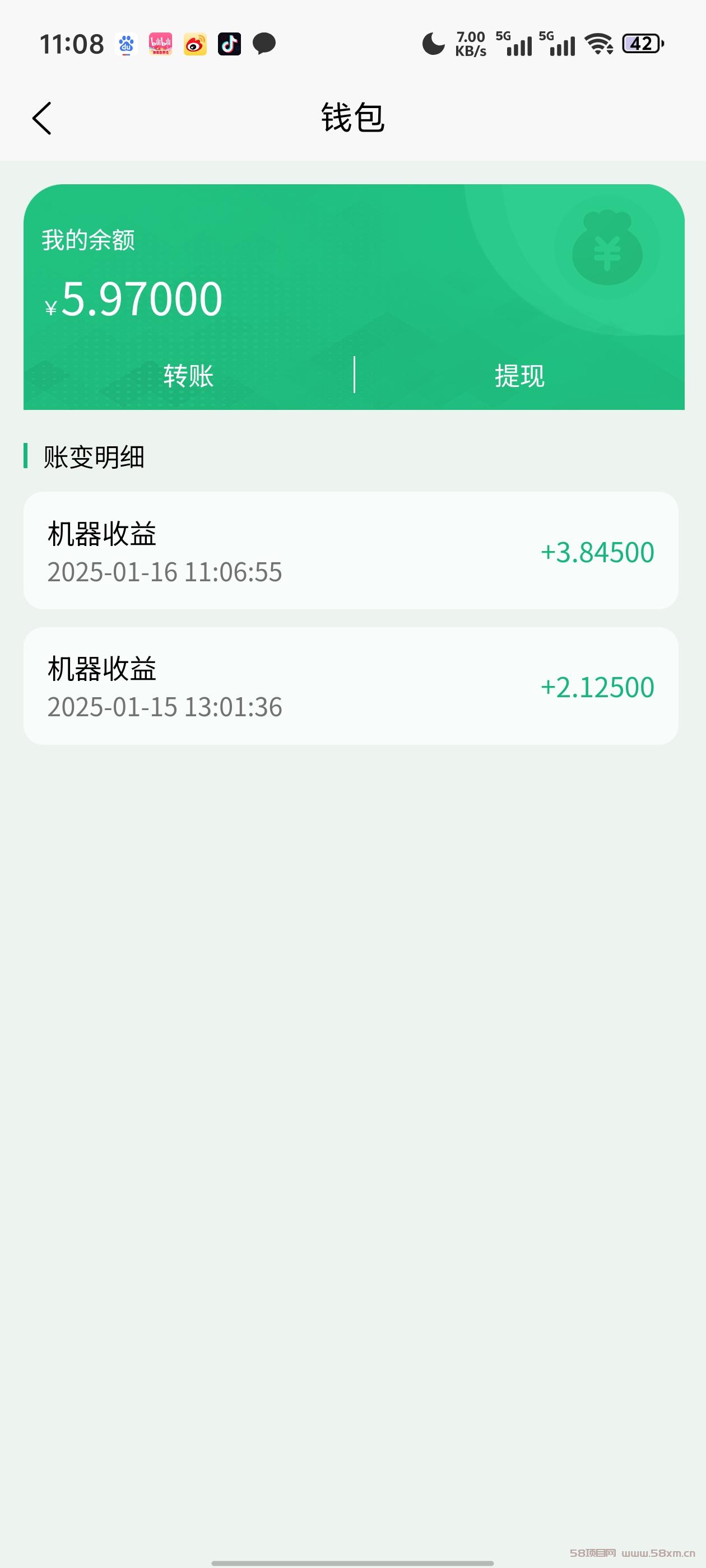Open 提现 to withdraw balance
This screenshot has width=706, height=1568.
(x=519, y=376)
